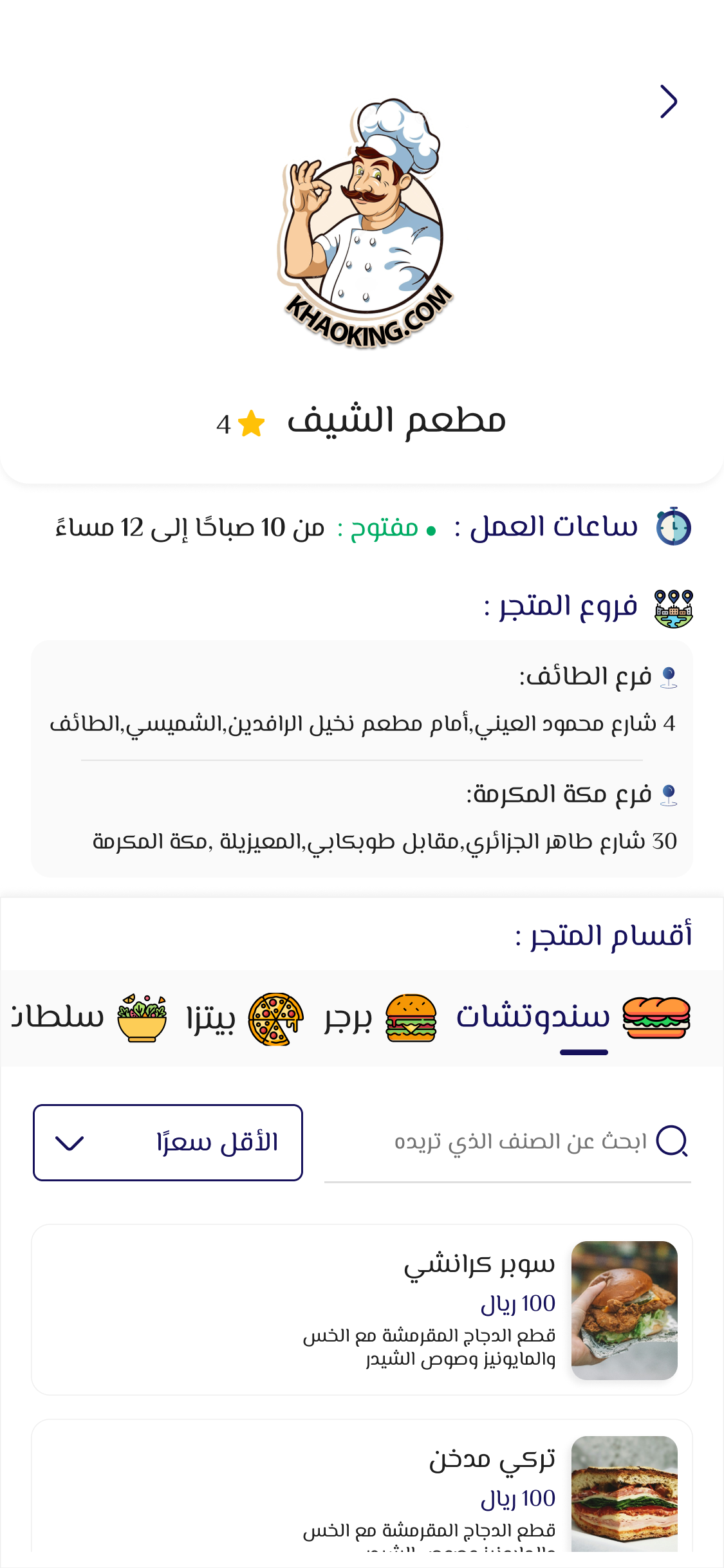Open the الأقل سعرًا sorting dropdown
Viewport: 724px width, 1568px height.
click(168, 1143)
